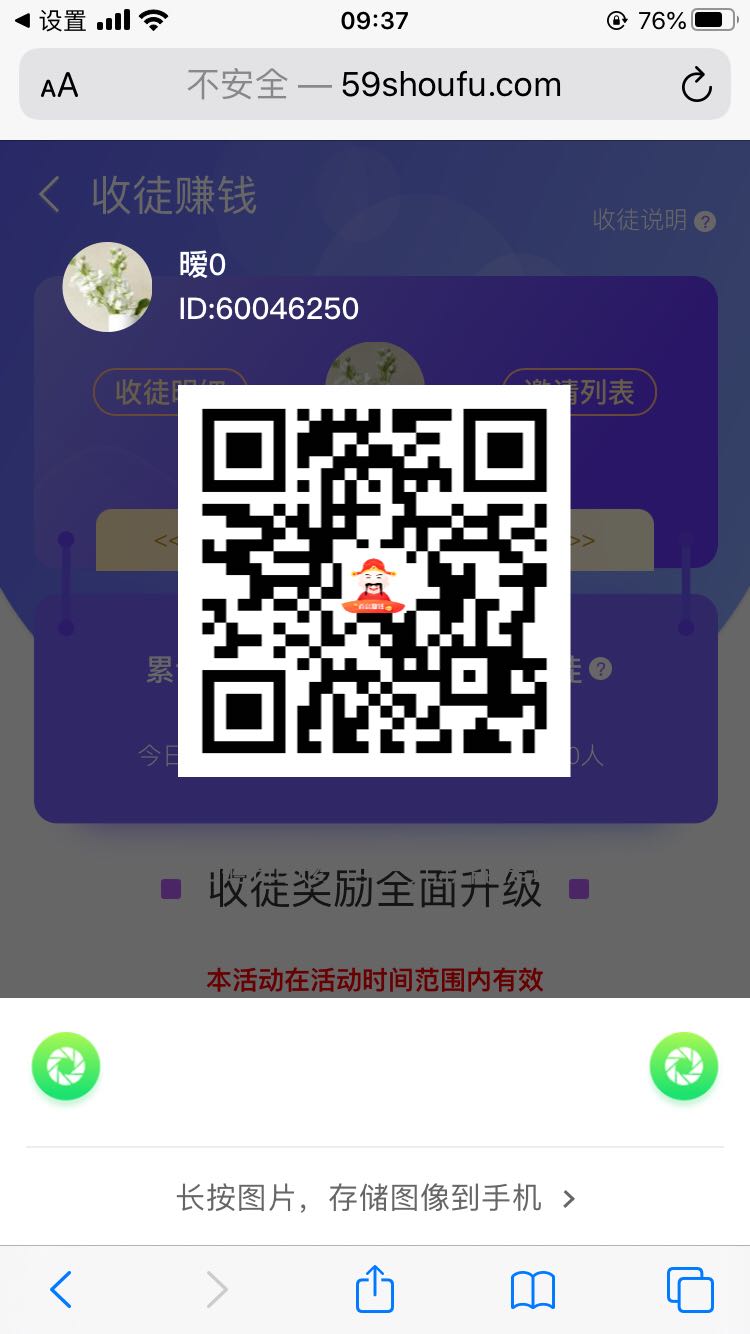
Task: Open Safari bookmarks
Action: point(532,1290)
